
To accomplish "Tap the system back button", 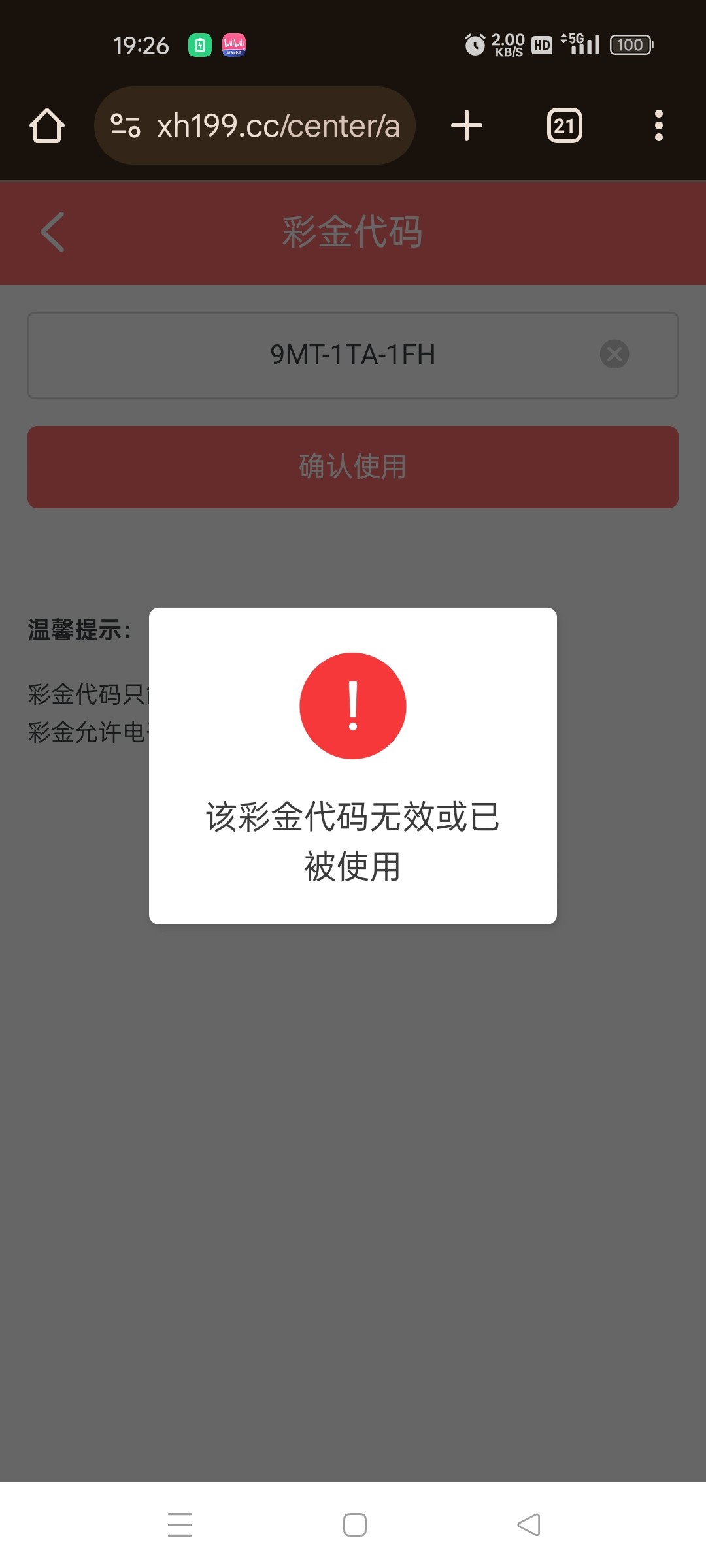I will pyautogui.click(x=529, y=1525).
